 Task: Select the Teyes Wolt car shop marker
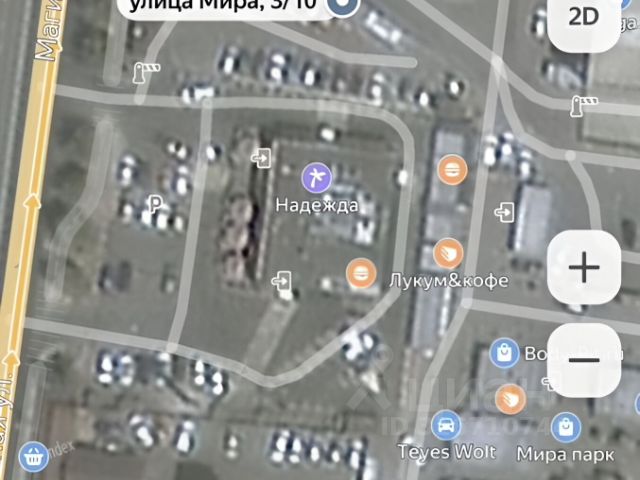point(446,426)
